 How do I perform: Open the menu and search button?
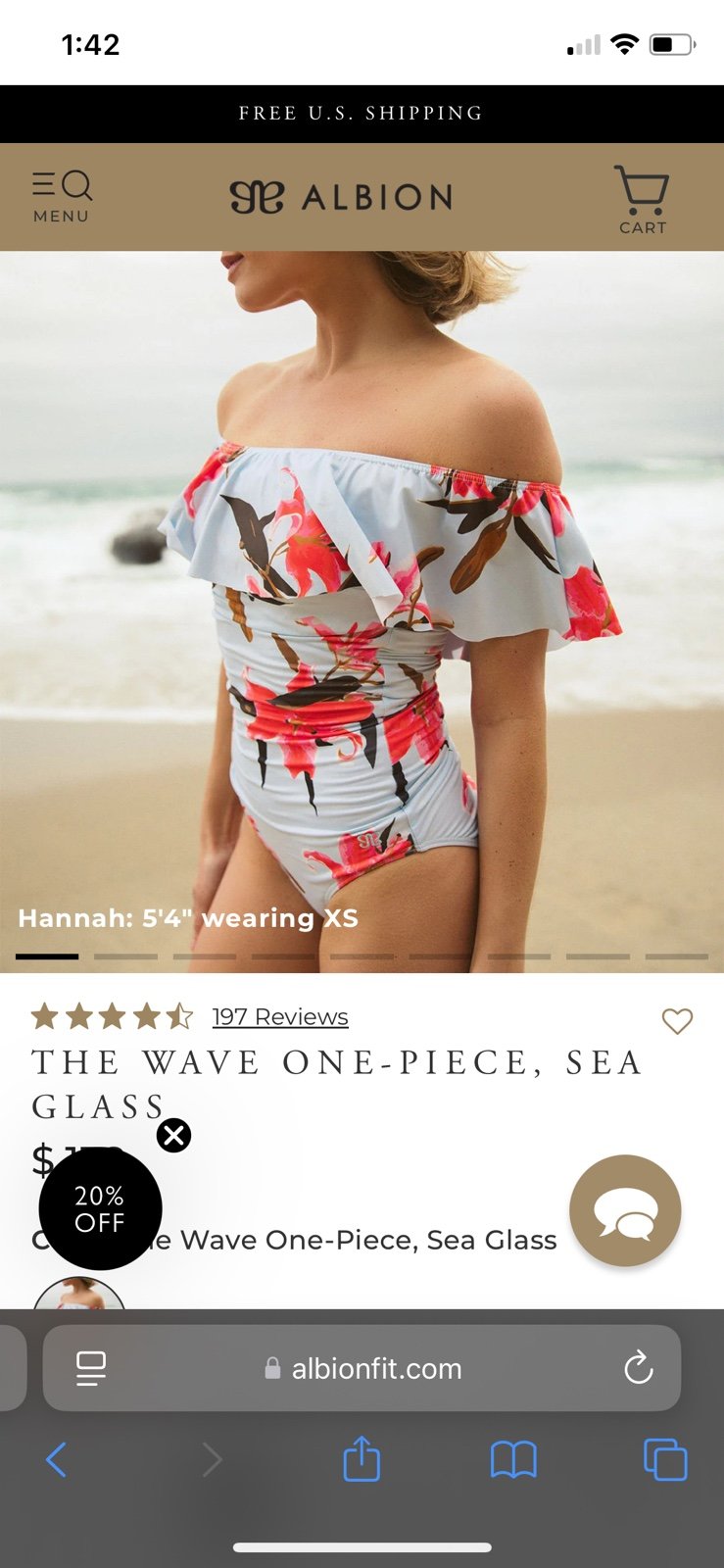62,197
